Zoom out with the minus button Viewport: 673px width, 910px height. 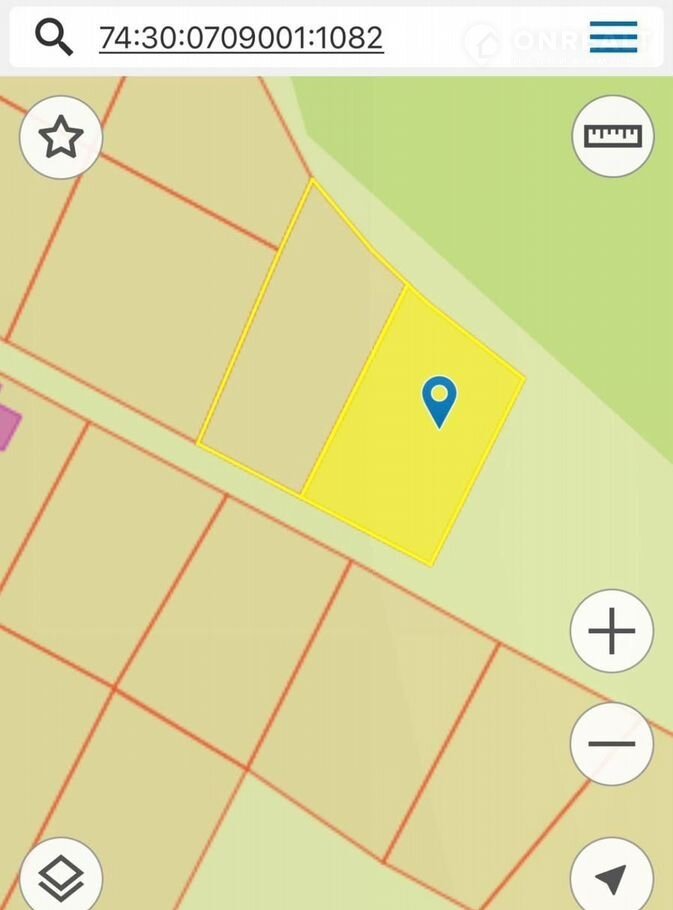point(612,744)
